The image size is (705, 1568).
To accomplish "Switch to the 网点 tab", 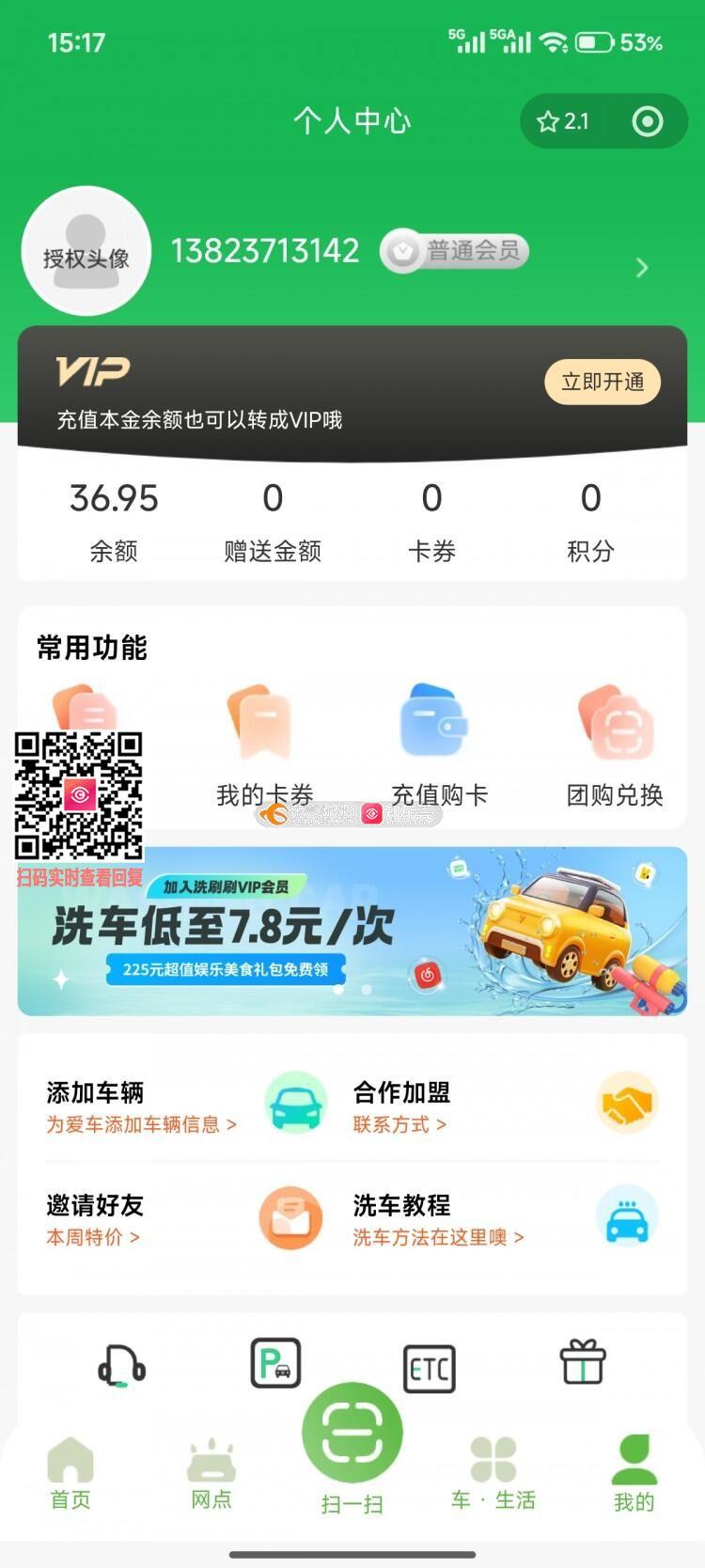I will pyautogui.click(x=211, y=1472).
